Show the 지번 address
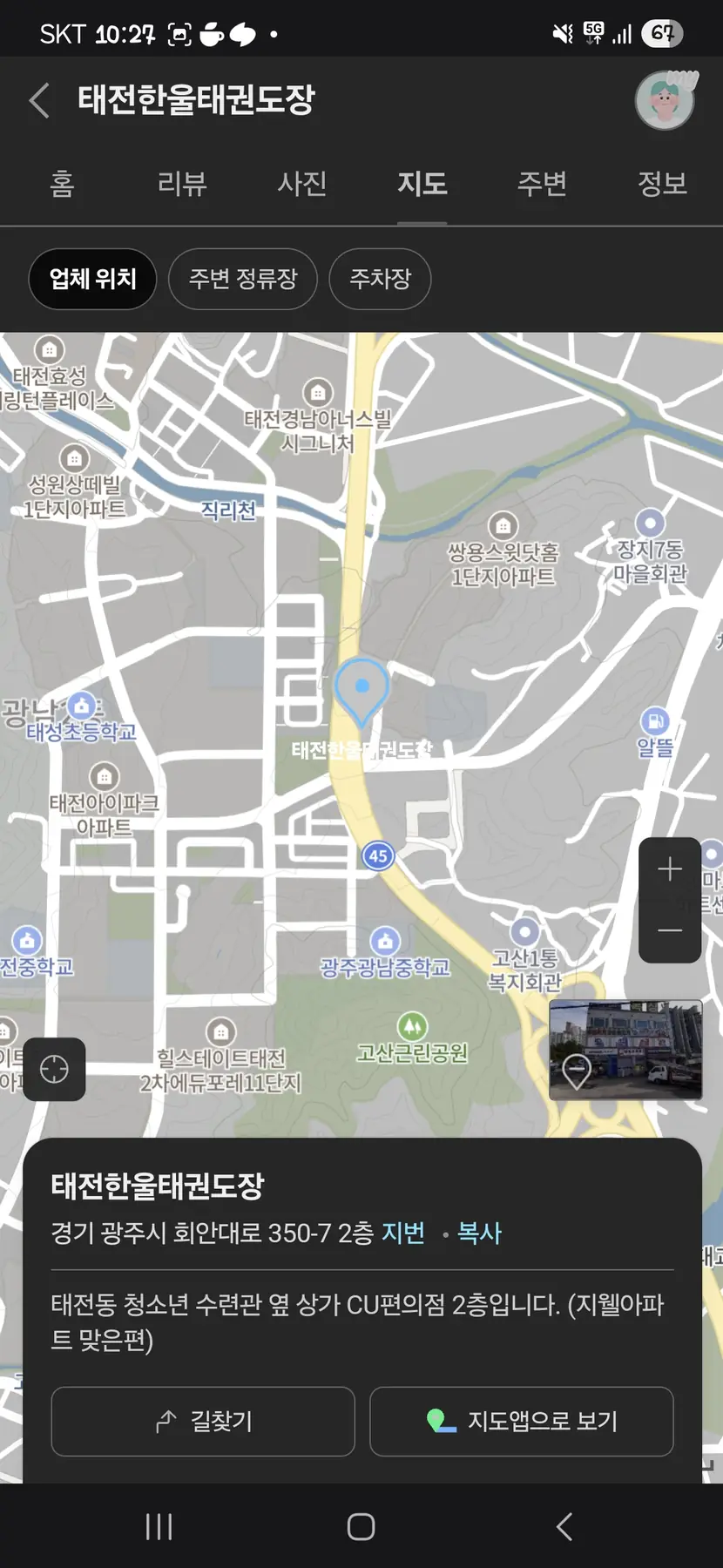 pyautogui.click(x=403, y=1233)
